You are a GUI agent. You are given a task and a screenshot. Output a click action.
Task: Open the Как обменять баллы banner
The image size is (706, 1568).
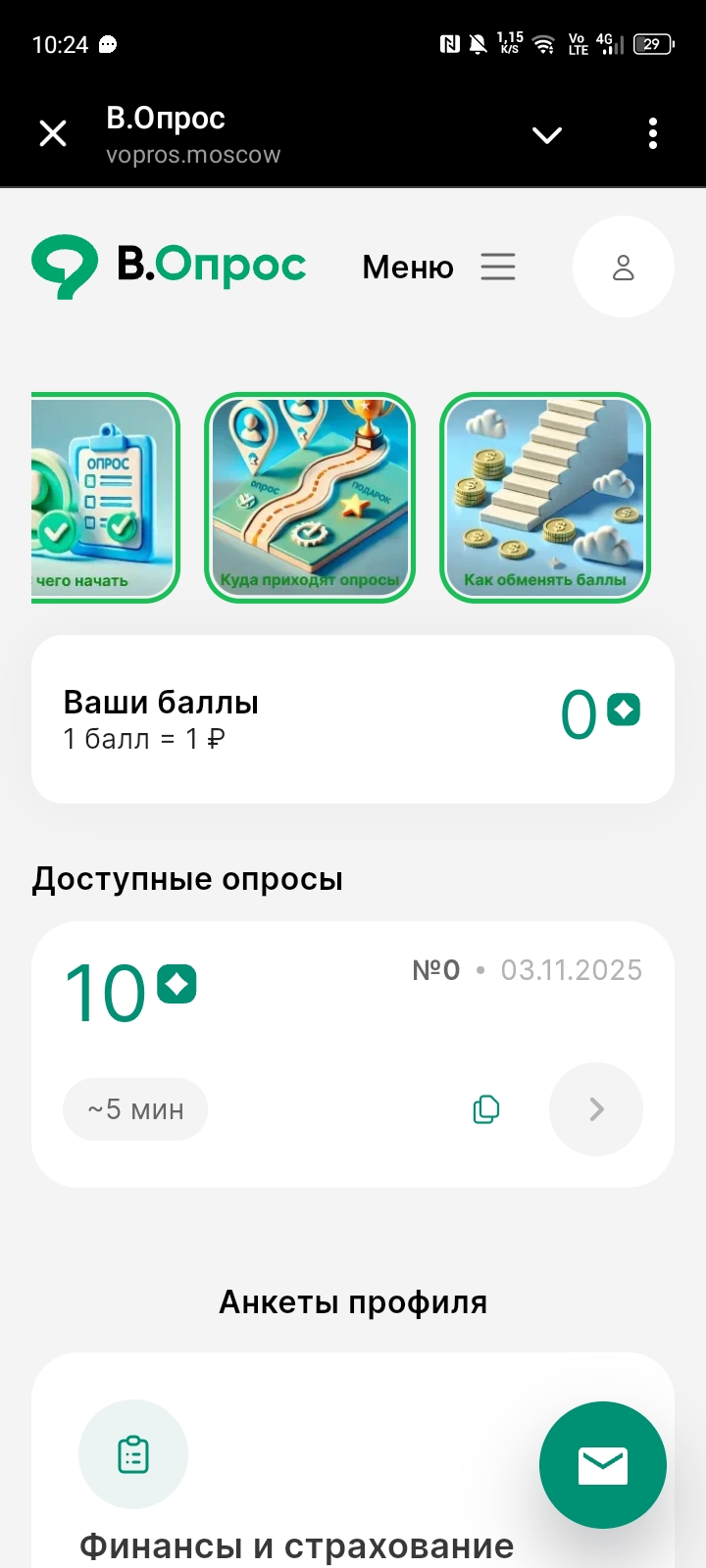(x=544, y=497)
